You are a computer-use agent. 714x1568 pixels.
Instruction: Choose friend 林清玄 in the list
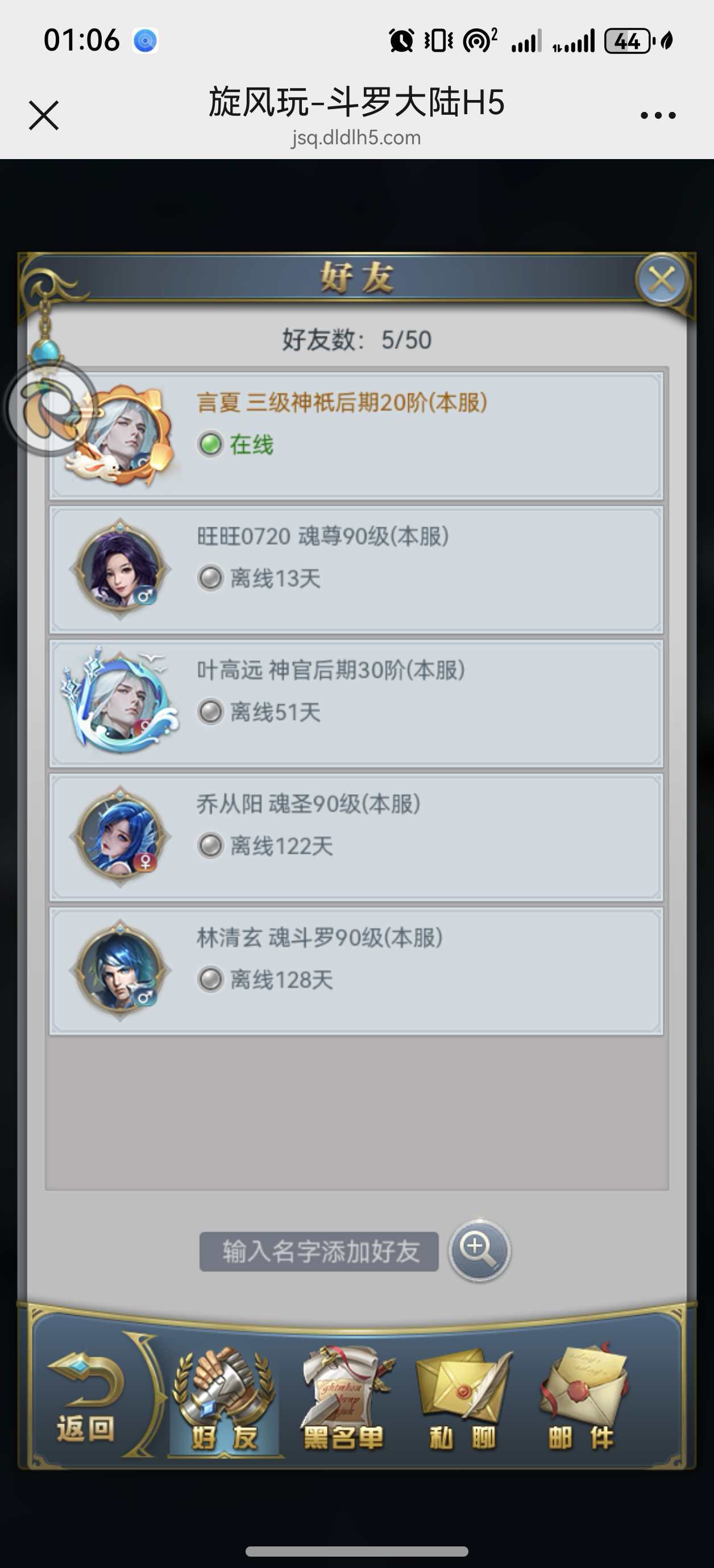pos(356,971)
